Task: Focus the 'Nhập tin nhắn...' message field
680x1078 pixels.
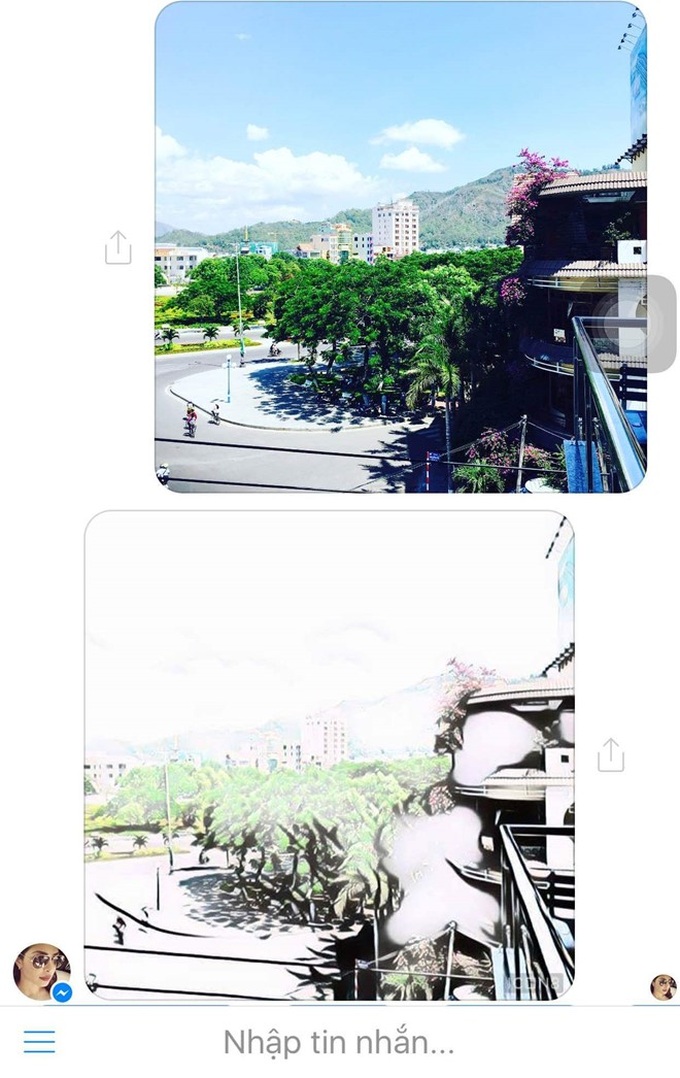Action: coord(338,1042)
